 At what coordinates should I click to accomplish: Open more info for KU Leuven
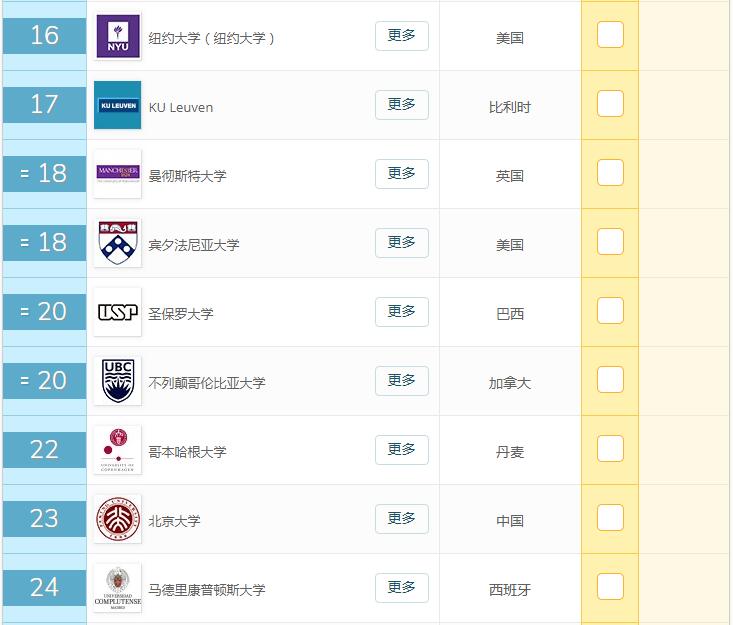(401, 105)
